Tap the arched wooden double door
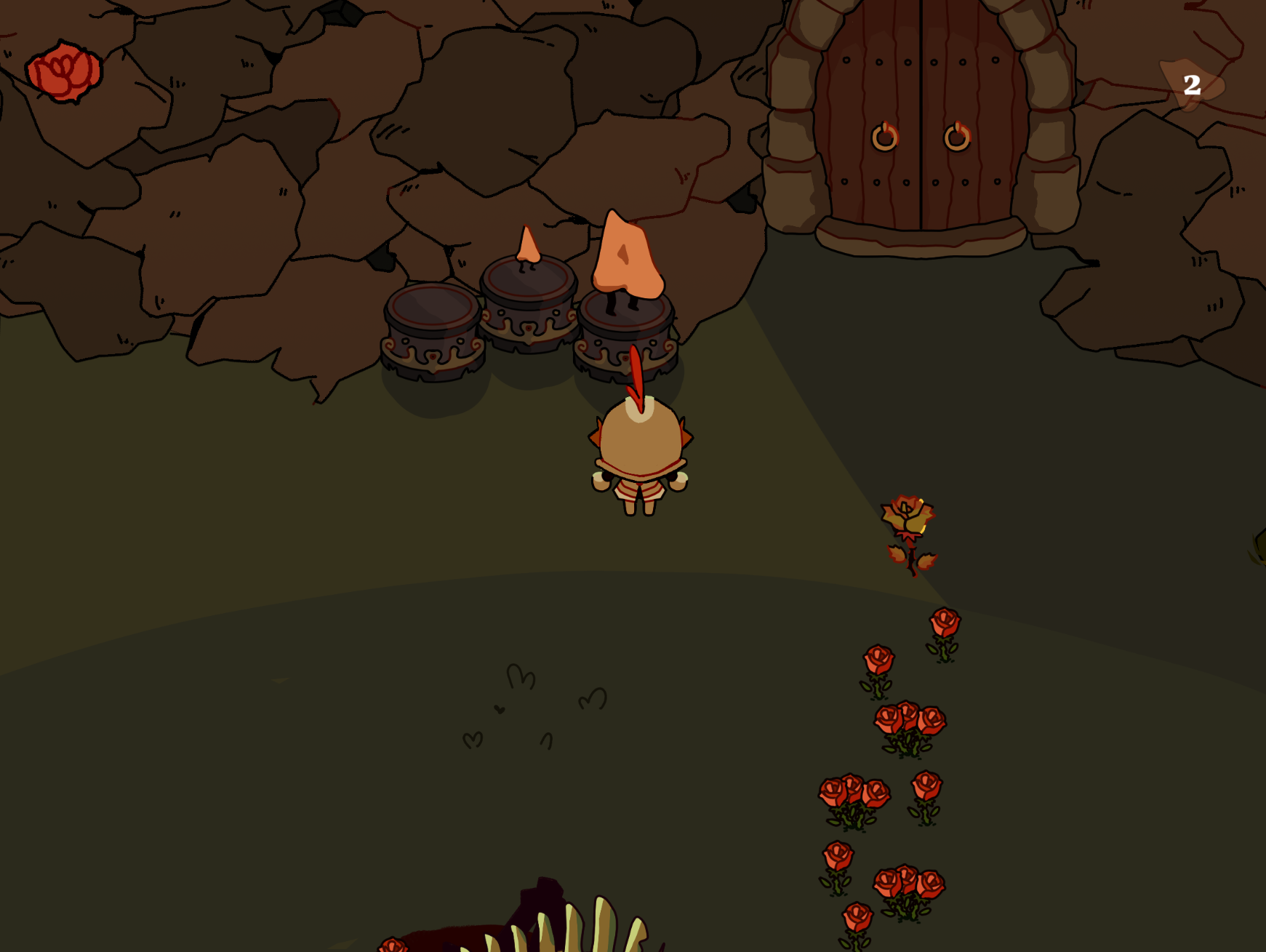Screen dimensions: 1266x952 click(x=921, y=124)
